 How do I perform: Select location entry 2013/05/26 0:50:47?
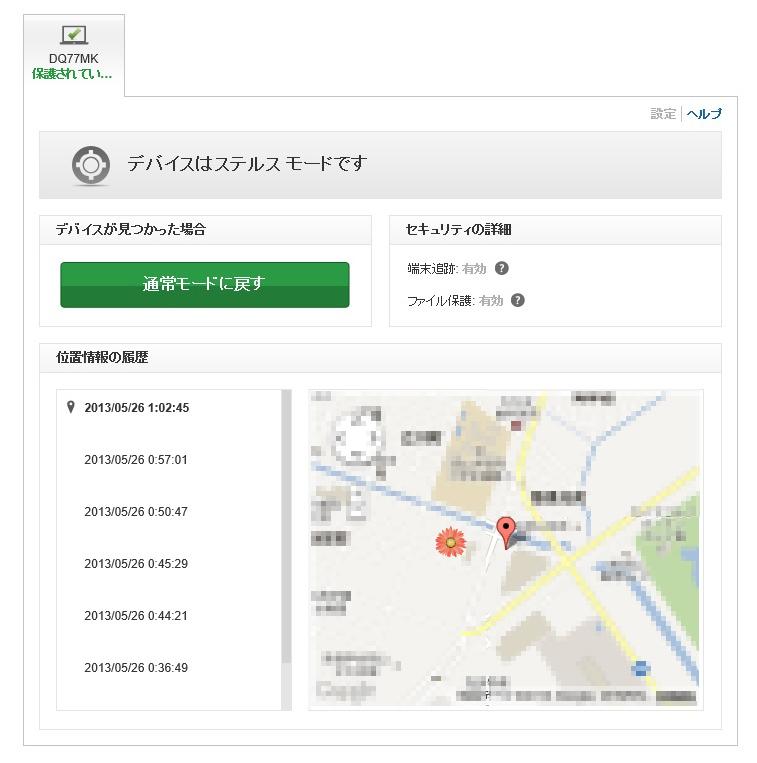136,512
